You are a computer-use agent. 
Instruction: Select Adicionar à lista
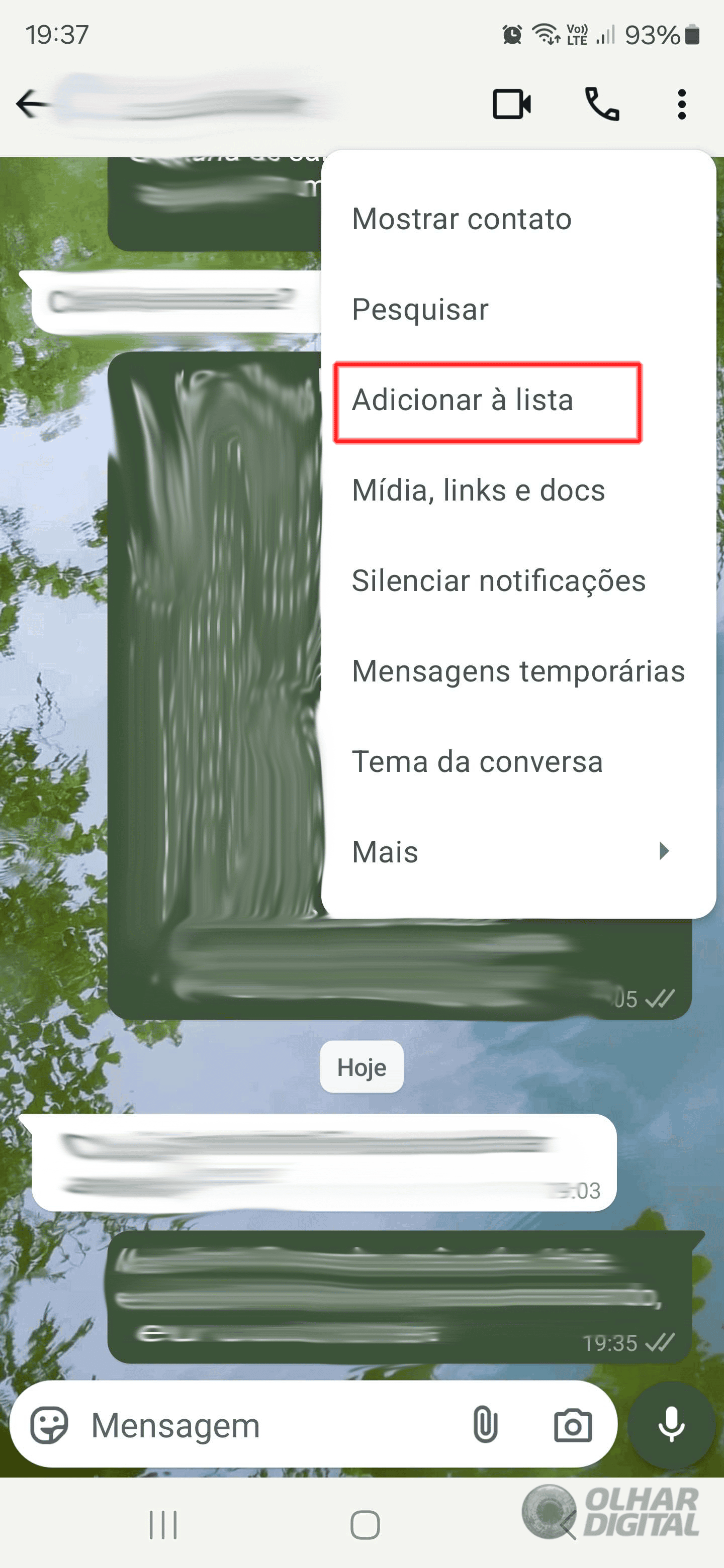[x=463, y=401]
